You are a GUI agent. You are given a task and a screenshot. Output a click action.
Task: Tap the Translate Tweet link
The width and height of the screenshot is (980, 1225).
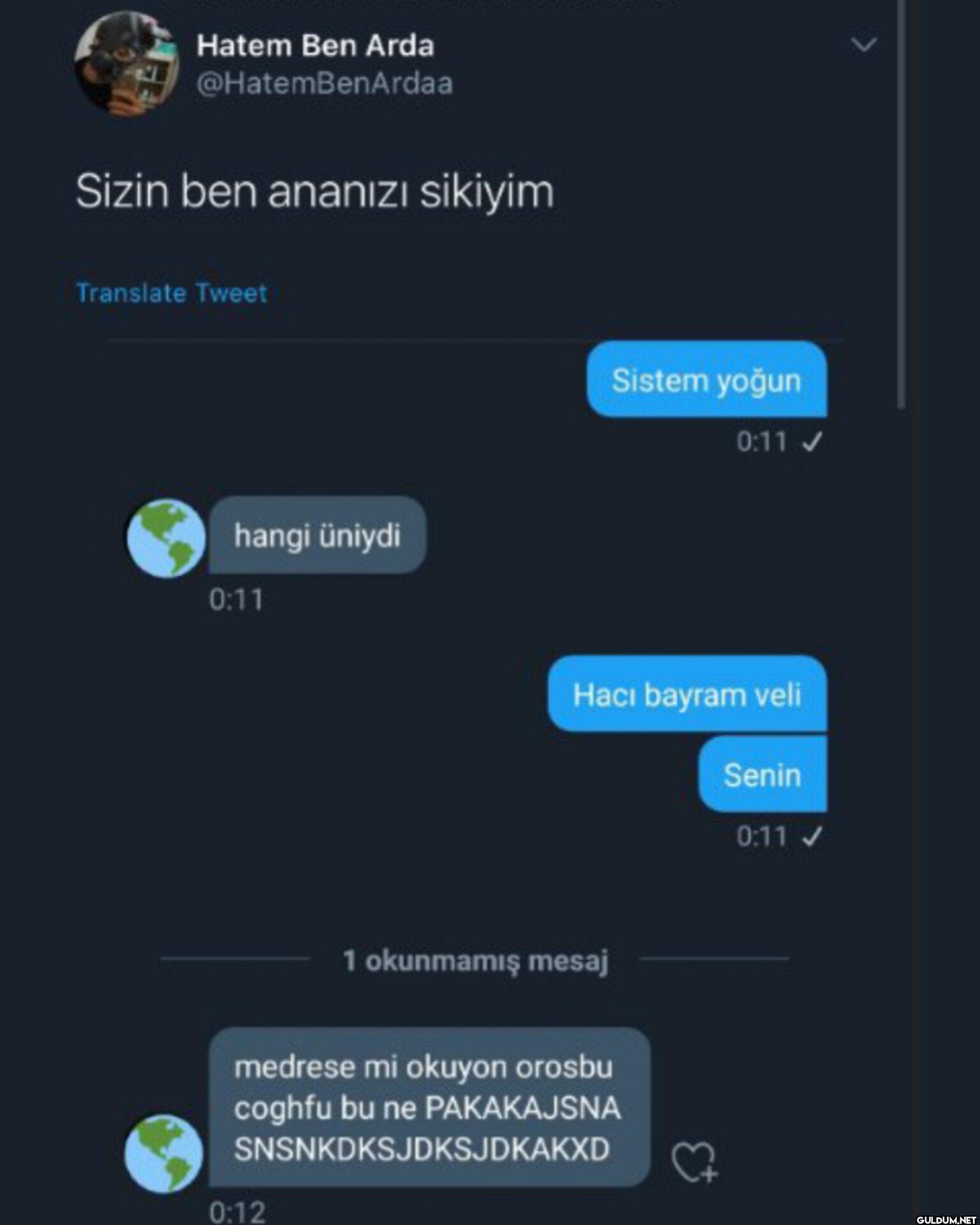click(172, 293)
